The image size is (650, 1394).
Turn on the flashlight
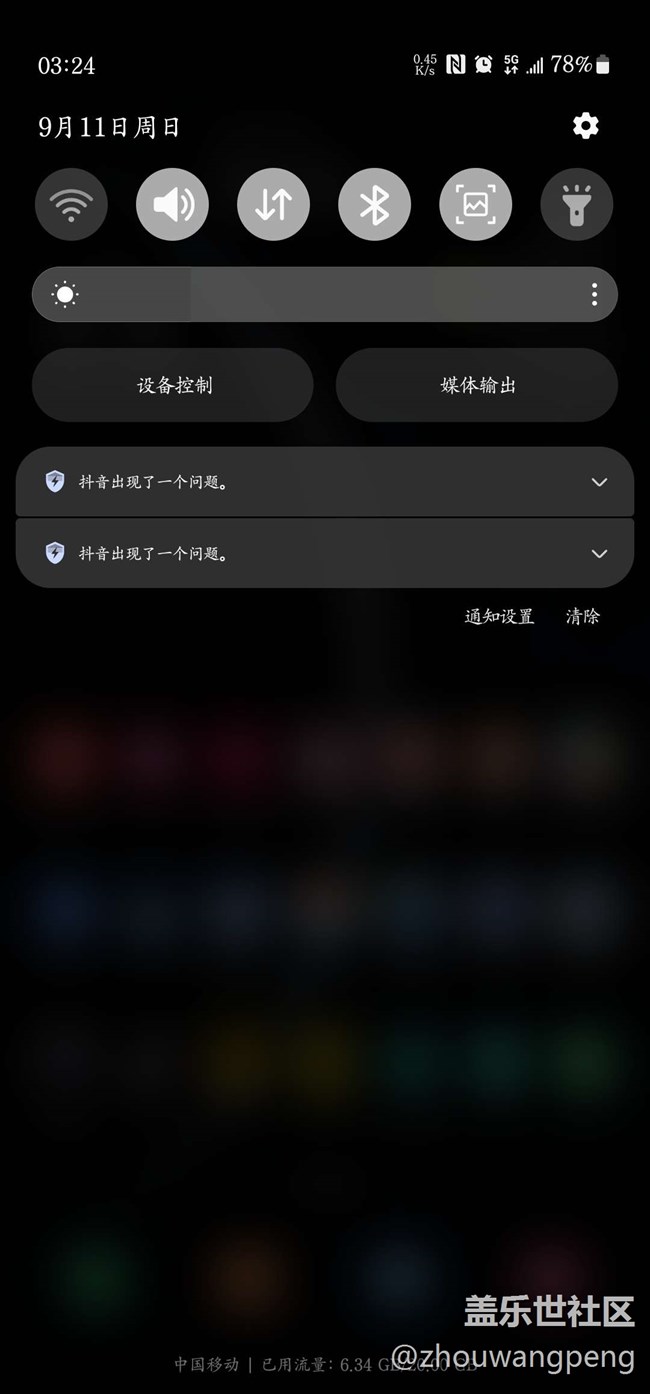tap(576, 205)
